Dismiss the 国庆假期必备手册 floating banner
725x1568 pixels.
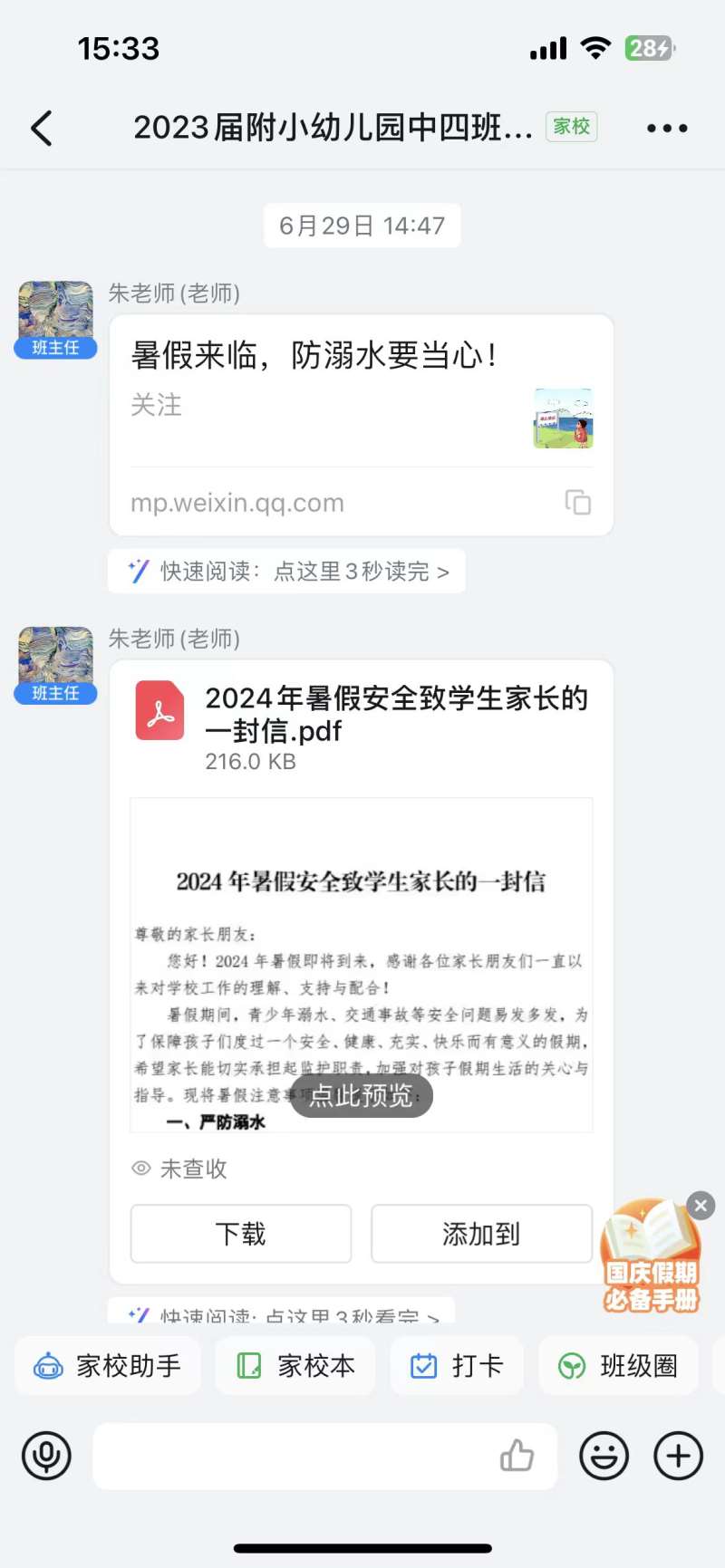[701, 1206]
